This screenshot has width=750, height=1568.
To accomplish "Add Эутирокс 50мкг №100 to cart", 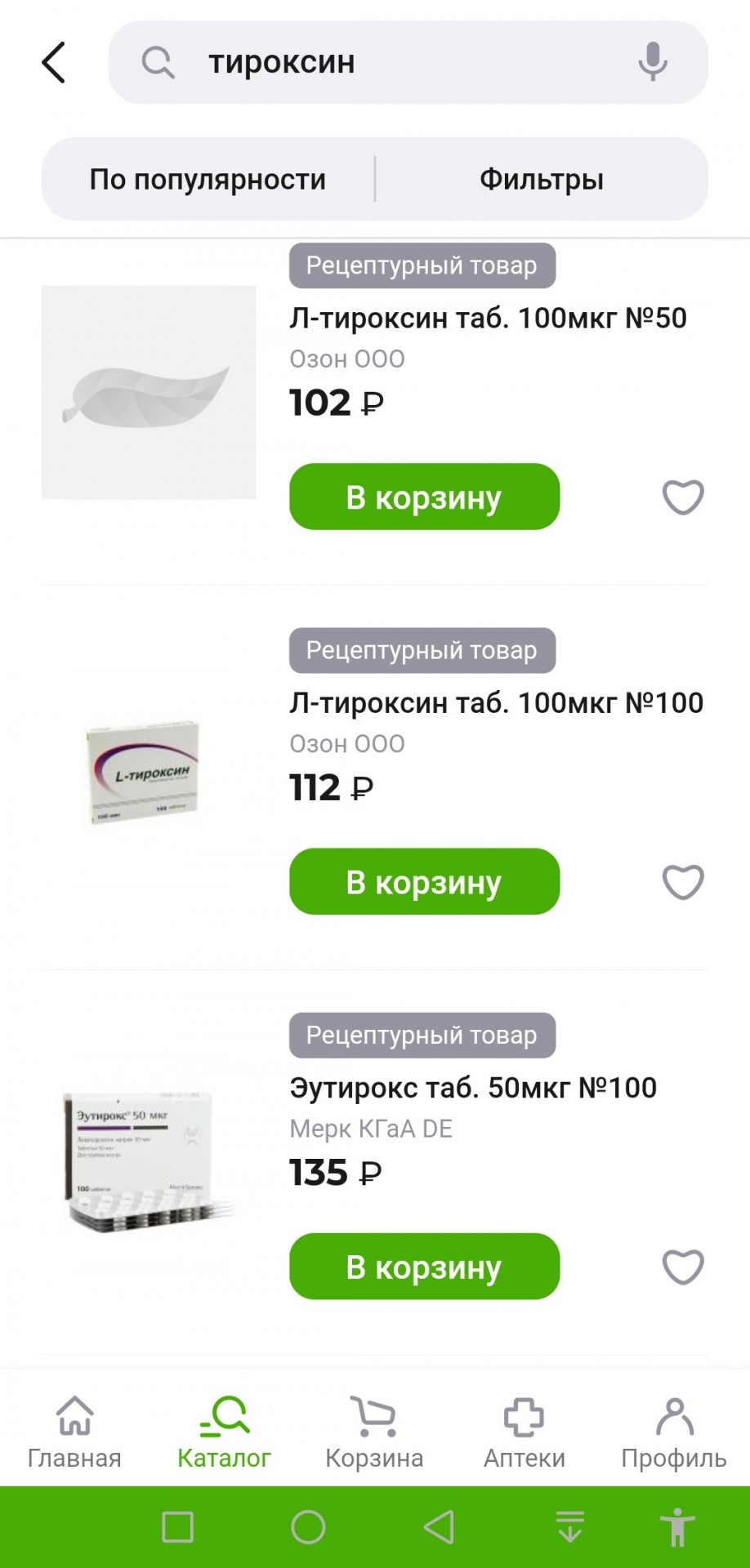I will point(424,1266).
